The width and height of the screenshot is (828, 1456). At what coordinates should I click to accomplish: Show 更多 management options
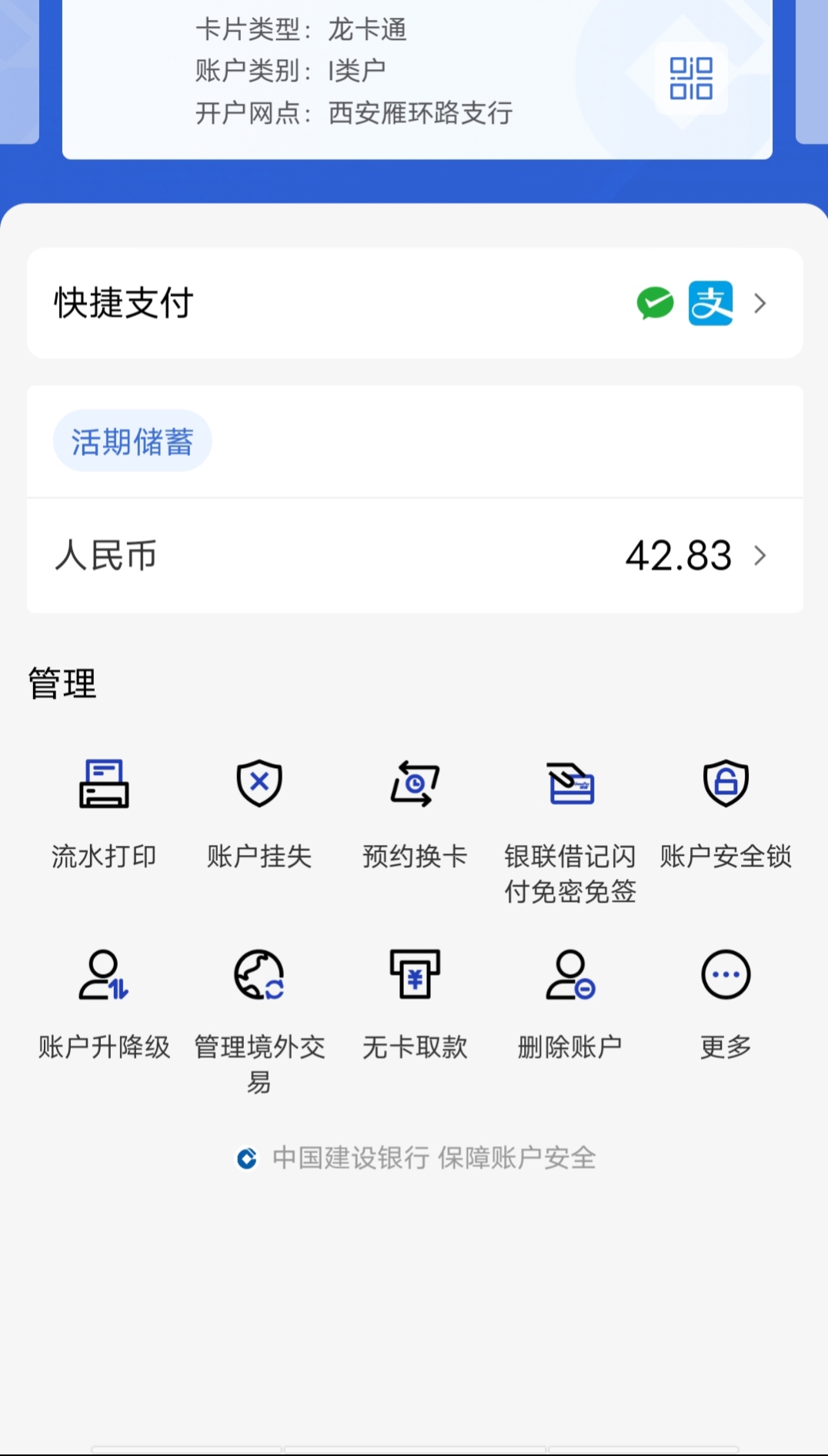point(726,1002)
